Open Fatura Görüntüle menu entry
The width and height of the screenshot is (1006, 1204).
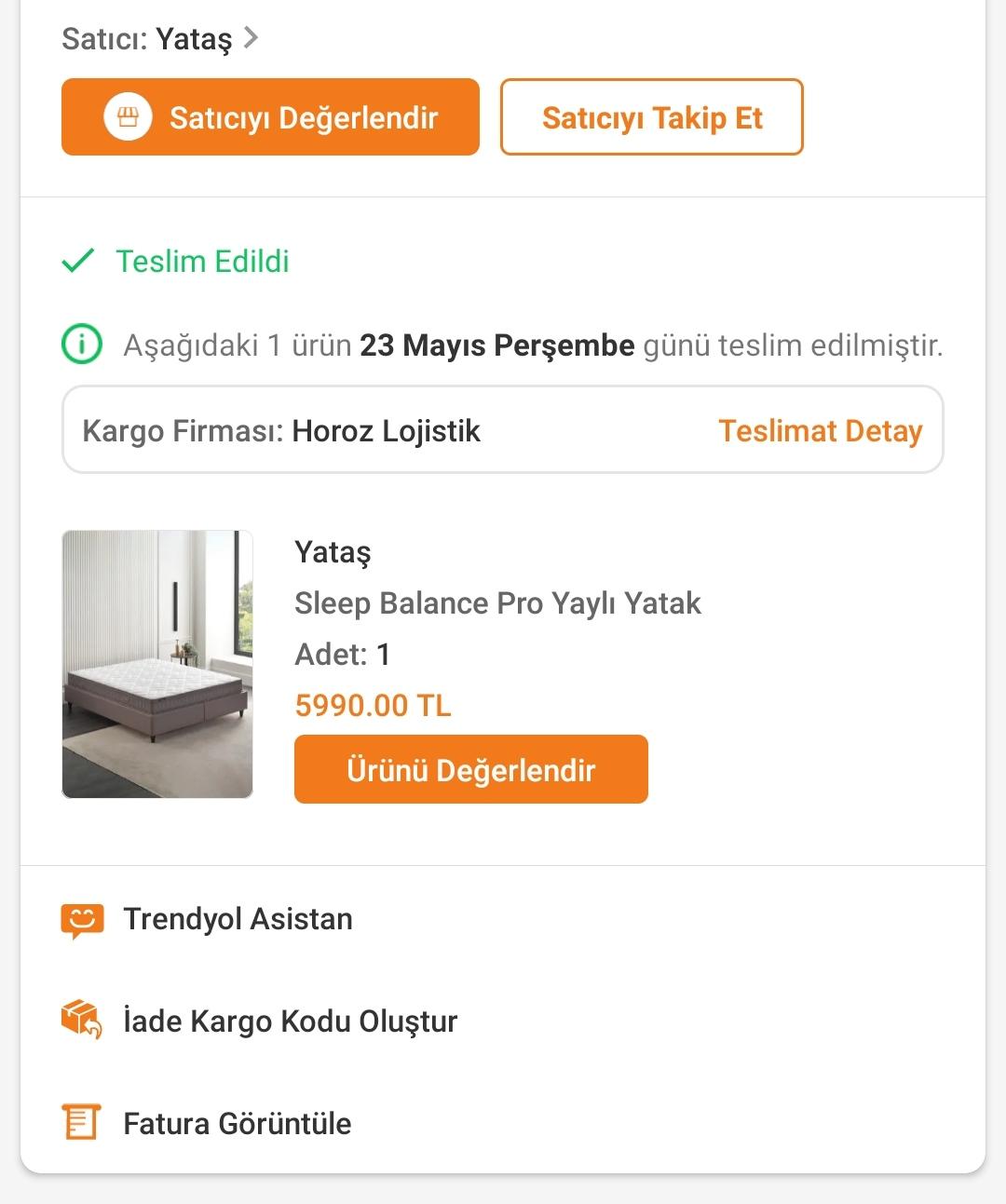click(237, 1123)
